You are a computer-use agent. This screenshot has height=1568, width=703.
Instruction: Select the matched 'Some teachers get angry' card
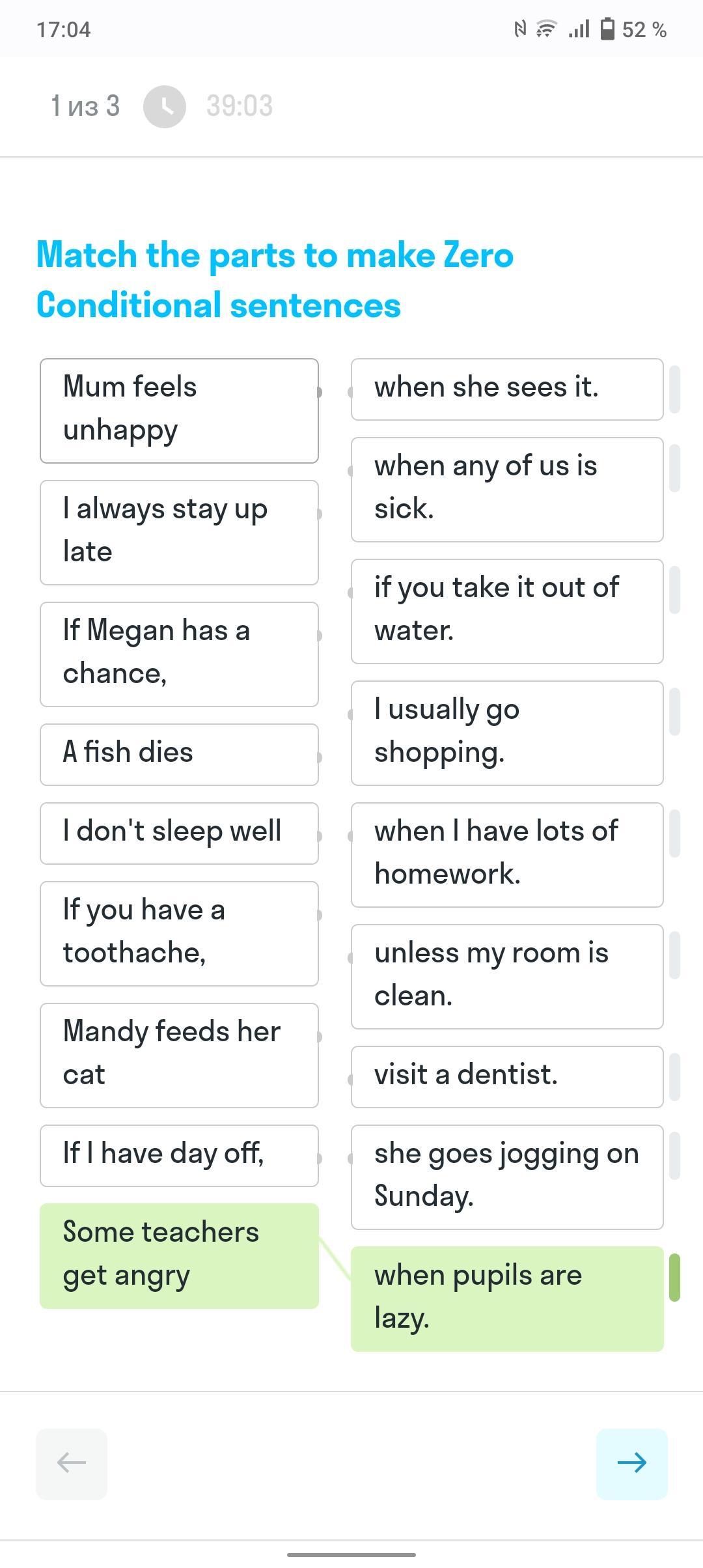point(179,1255)
